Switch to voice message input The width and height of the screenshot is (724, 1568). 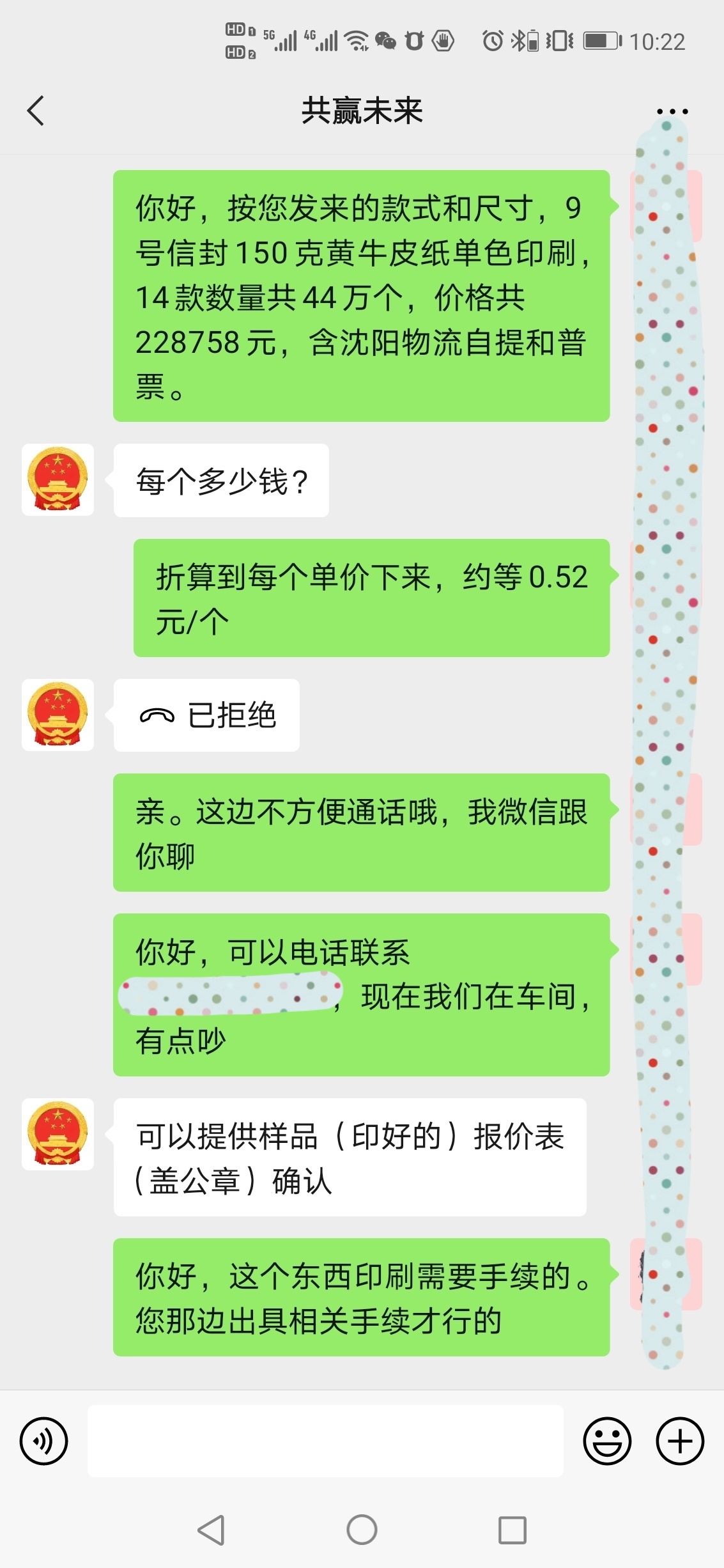tap(43, 1440)
